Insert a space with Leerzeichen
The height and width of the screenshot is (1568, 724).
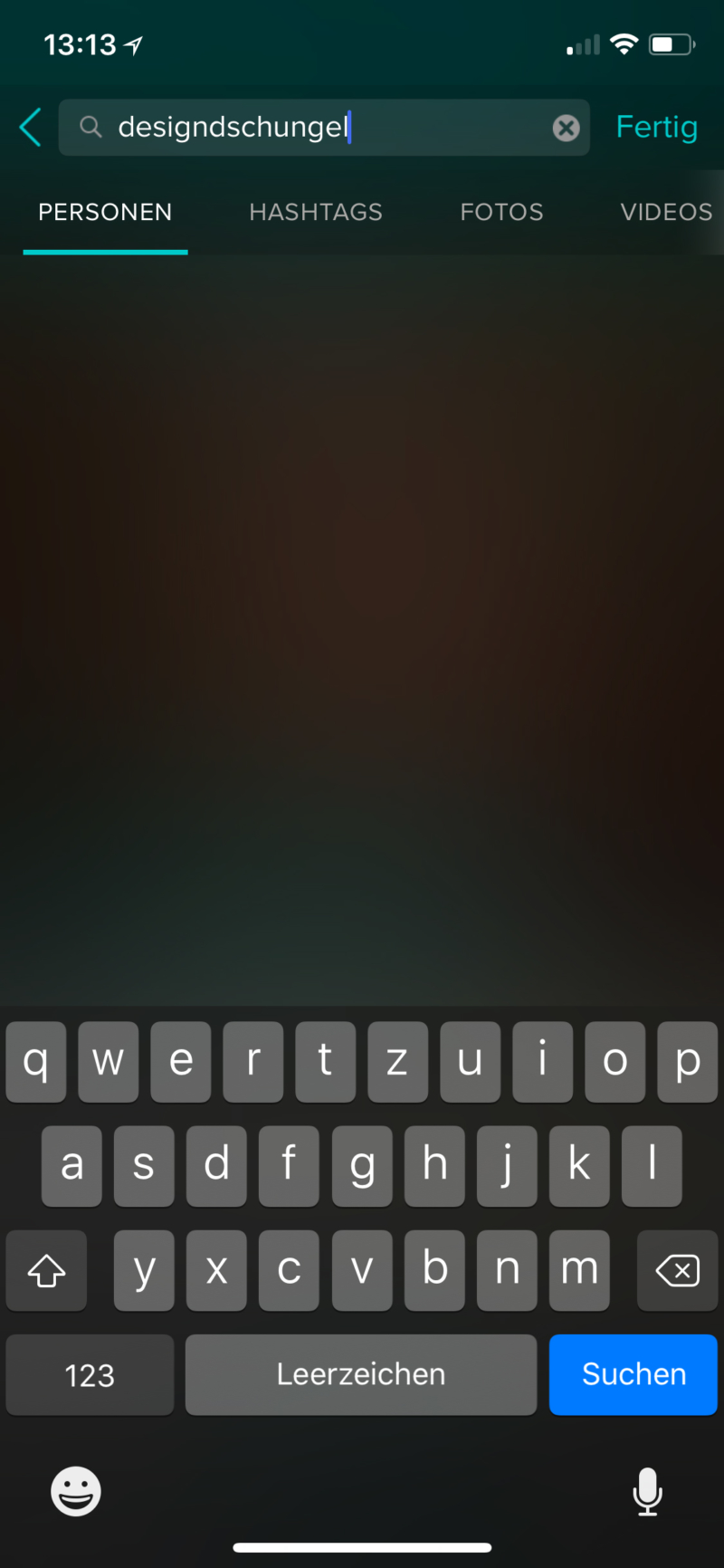pyautogui.click(x=360, y=1374)
